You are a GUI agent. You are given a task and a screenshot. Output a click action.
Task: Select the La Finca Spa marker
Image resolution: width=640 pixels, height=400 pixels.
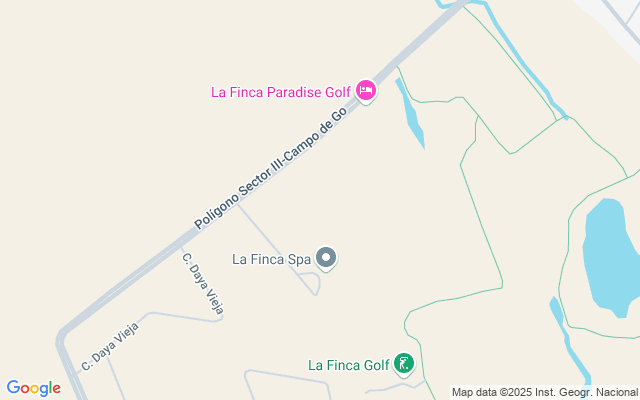coord(326,259)
